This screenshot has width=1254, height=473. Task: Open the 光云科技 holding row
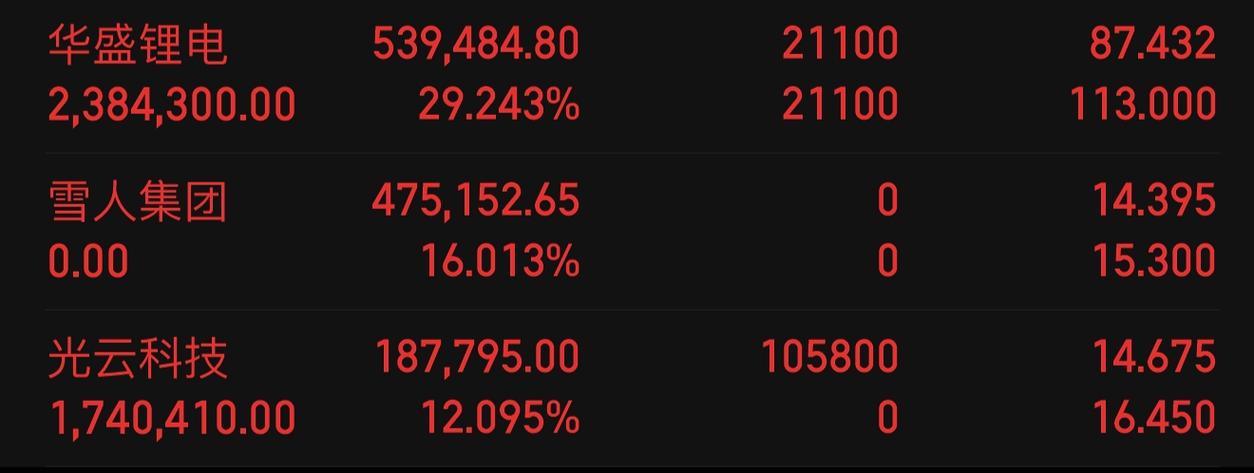(138, 358)
